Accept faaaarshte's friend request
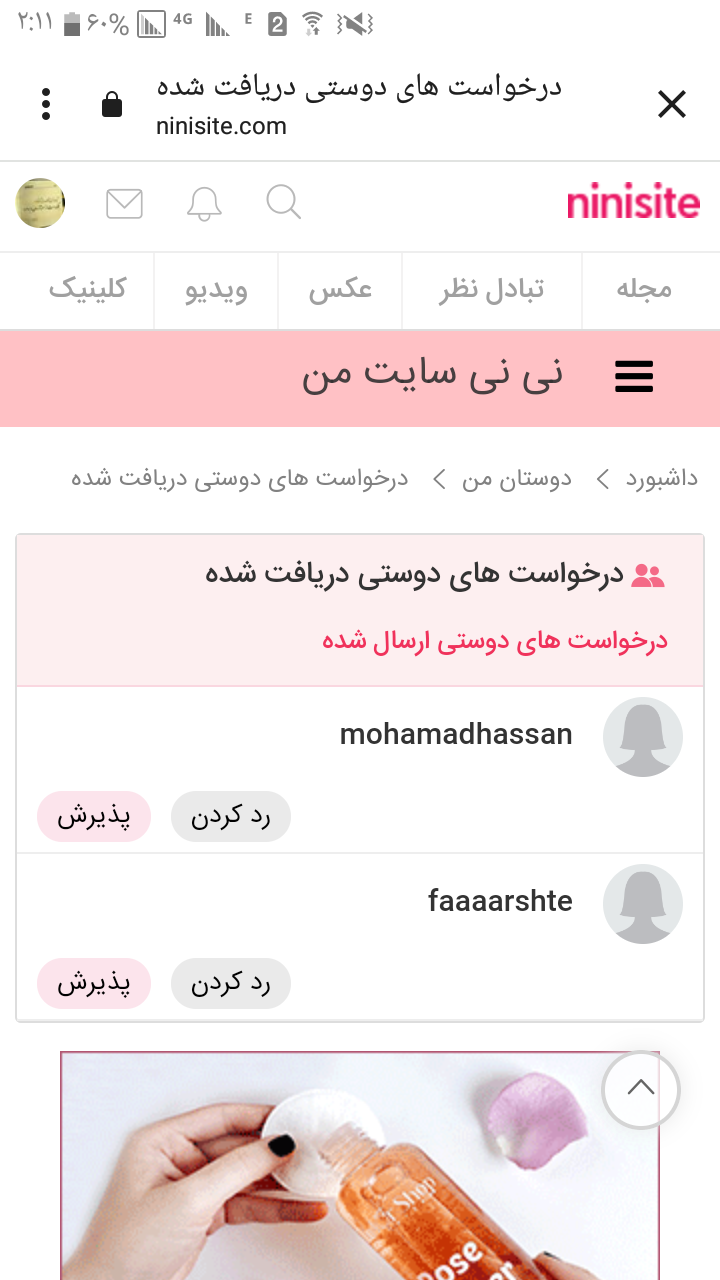 94,983
